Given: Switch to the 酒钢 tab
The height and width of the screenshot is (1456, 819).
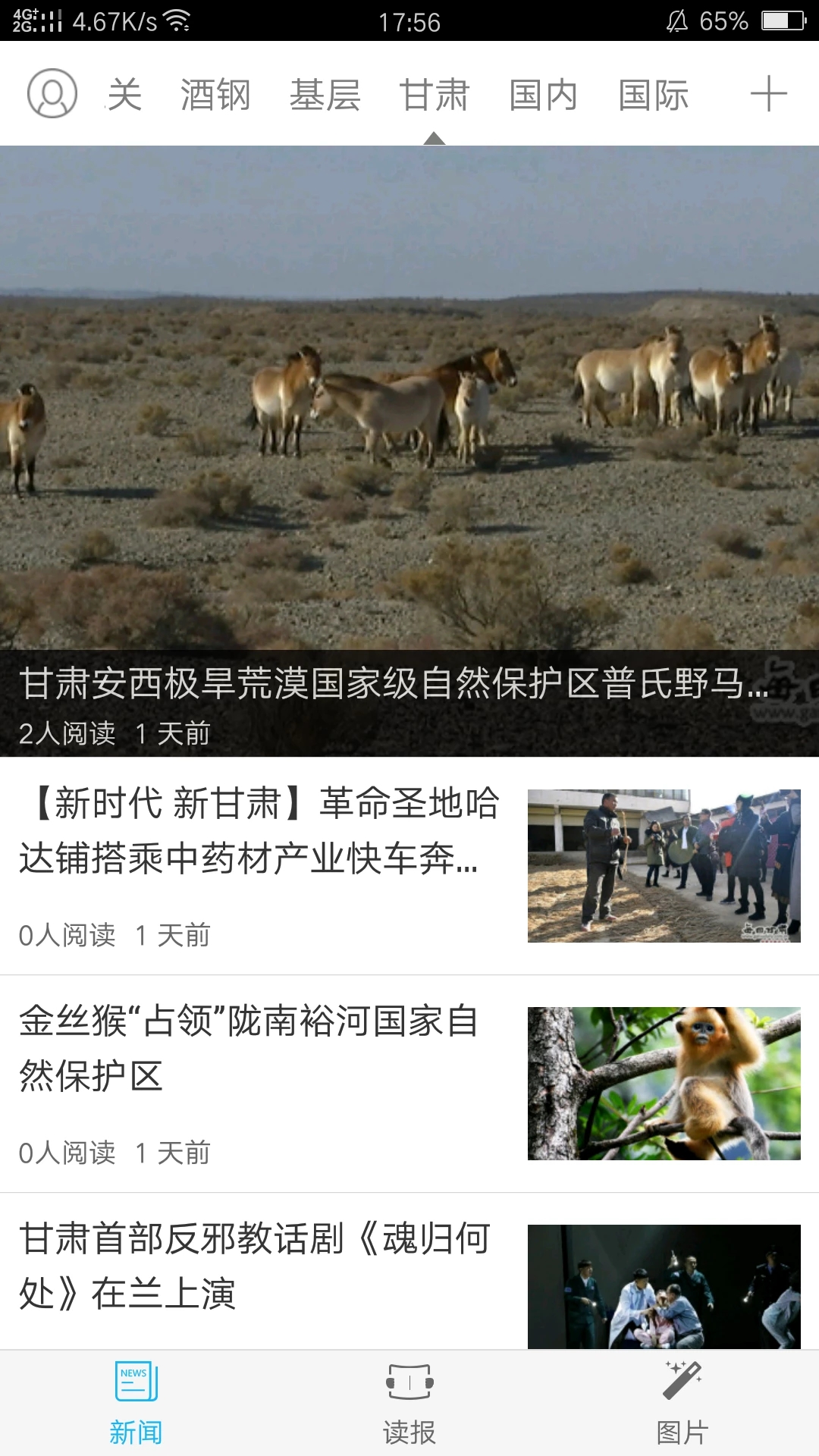Looking at the screenshot, I should [x=215, y=96].
